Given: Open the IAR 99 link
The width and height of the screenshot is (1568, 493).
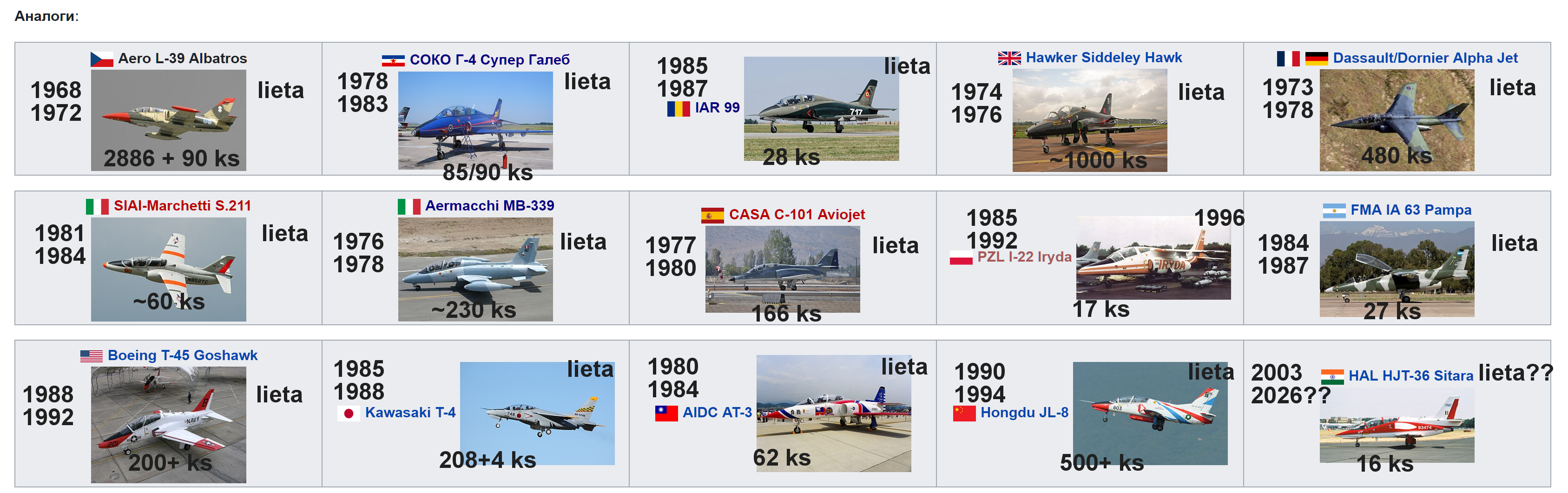Looking at the screenshot, I should pos(717,108).
